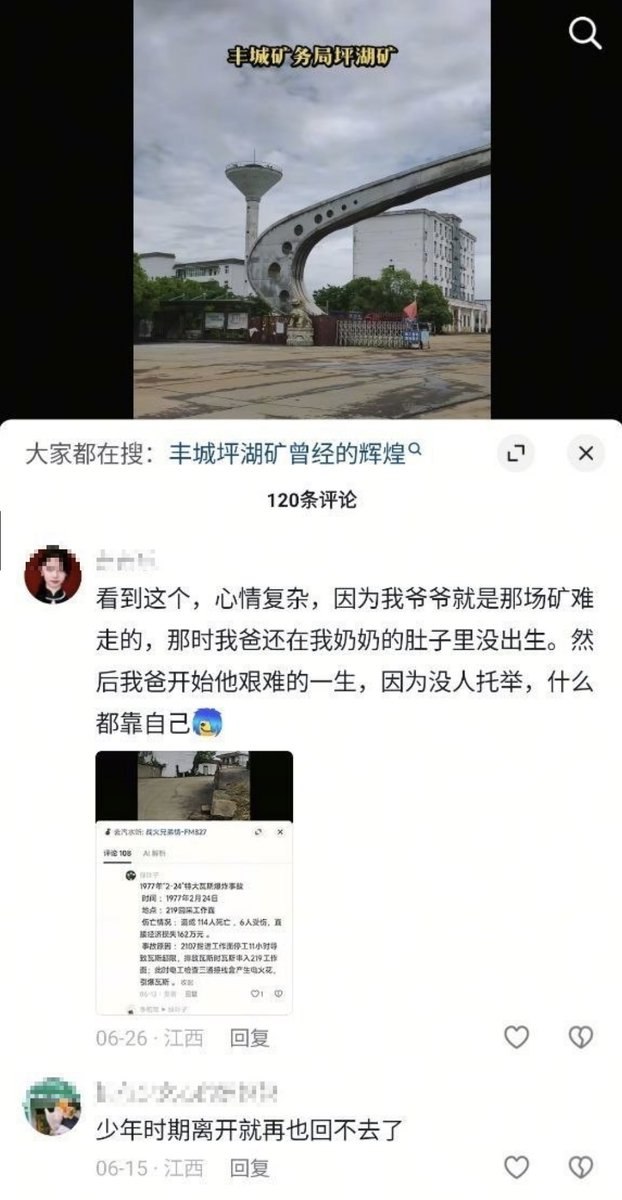This screenshot has height=1200, width=622.
Task: Close the comments panel
Action: pos(586,454)
